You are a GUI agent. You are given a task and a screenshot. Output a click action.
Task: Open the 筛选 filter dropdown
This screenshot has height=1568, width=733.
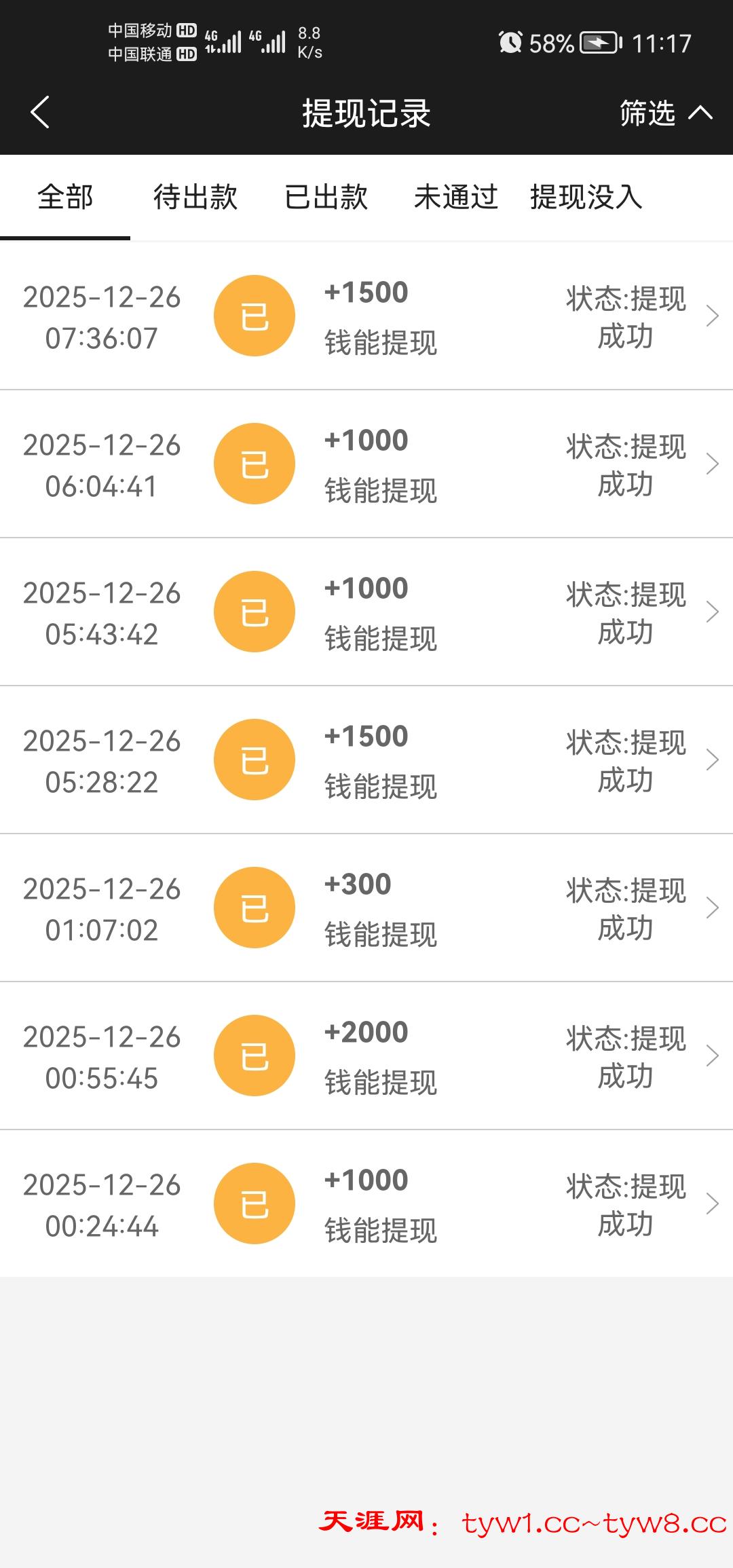[665, 113]
